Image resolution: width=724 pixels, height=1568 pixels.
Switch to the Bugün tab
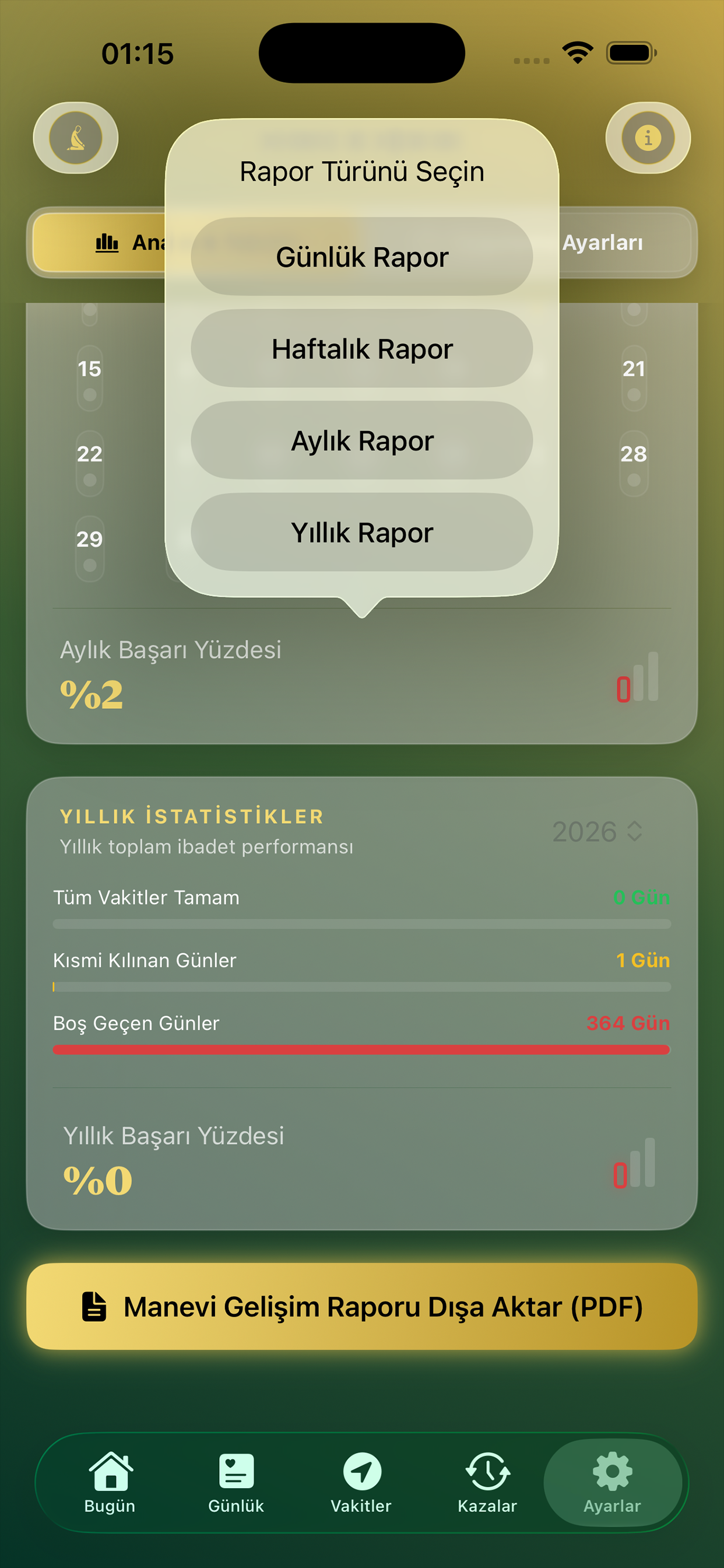(x=110, y=1483)
